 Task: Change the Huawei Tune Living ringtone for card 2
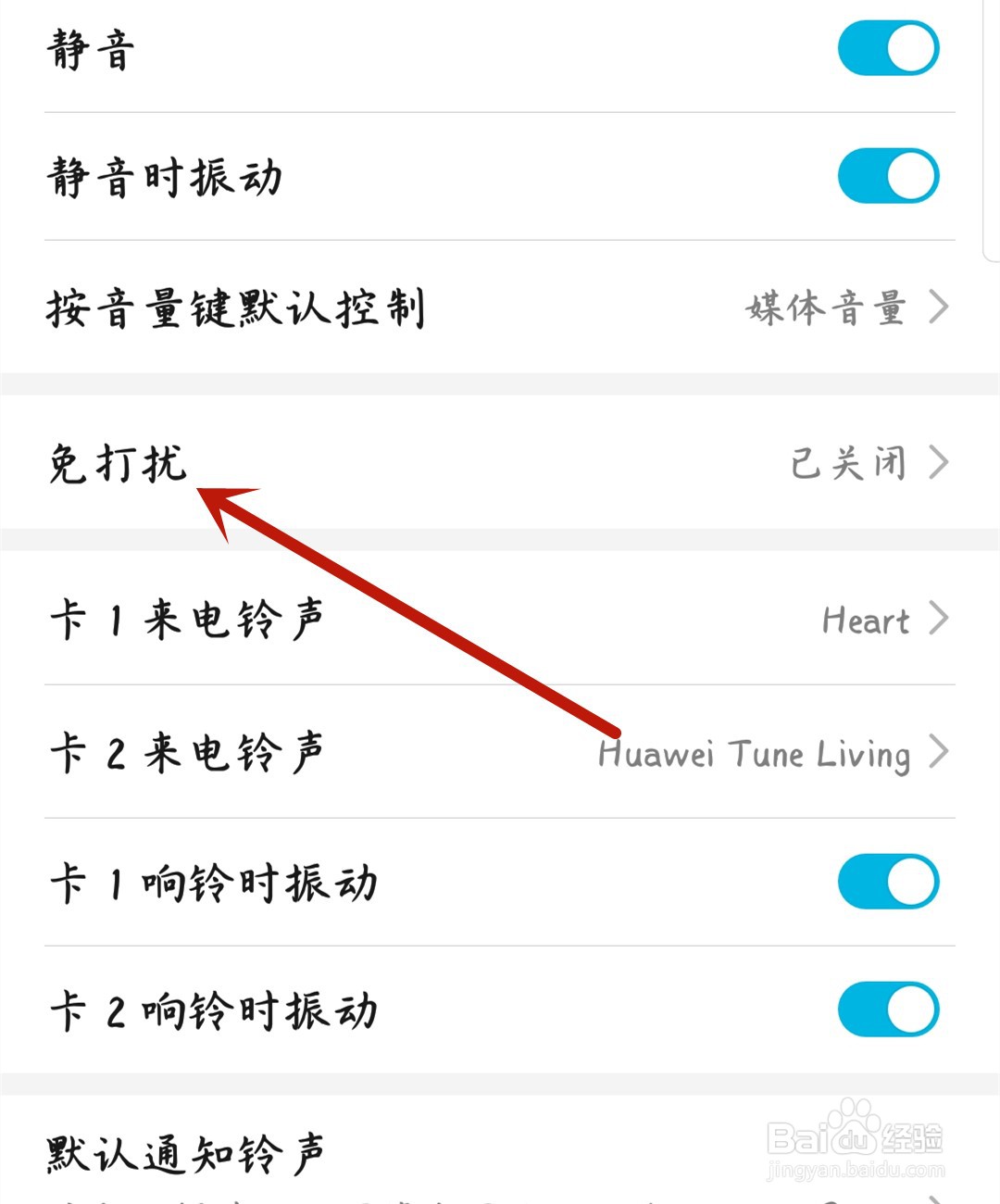pos(756,754)
